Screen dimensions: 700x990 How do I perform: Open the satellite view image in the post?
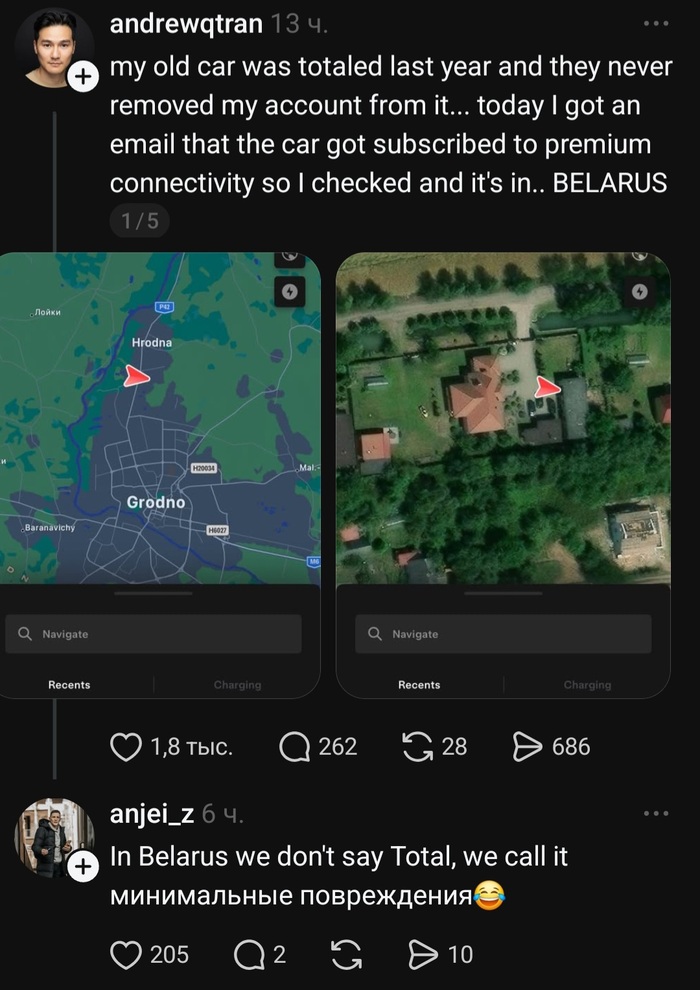(503, 418)
